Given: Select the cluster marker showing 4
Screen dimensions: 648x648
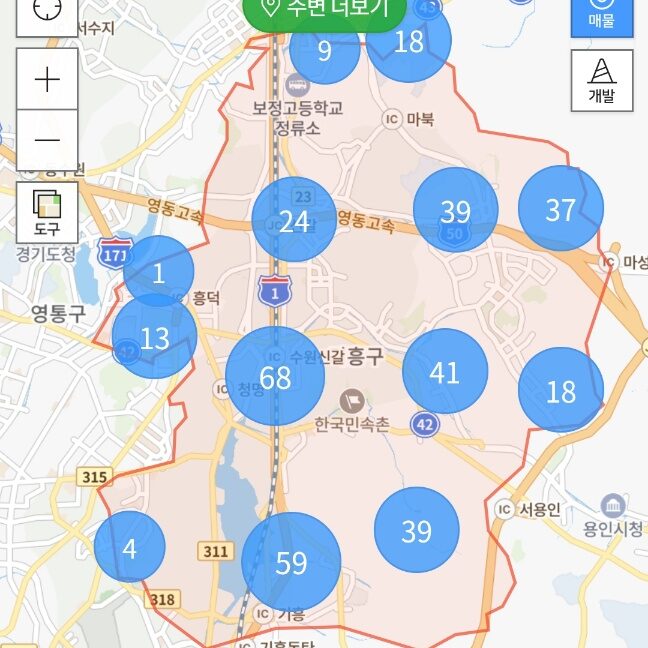Looking at the screenshot, I should point(129,546).
